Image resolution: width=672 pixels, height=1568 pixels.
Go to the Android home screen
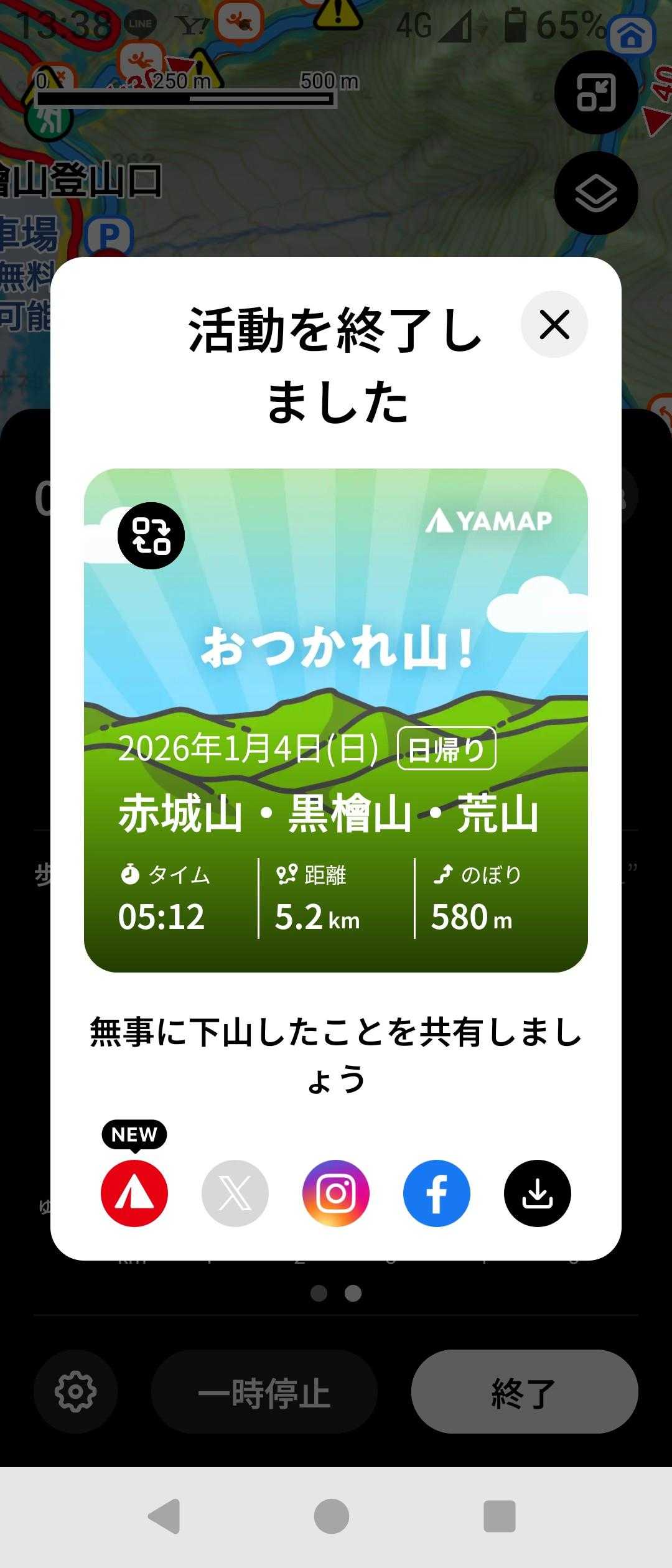point(332,1516)
